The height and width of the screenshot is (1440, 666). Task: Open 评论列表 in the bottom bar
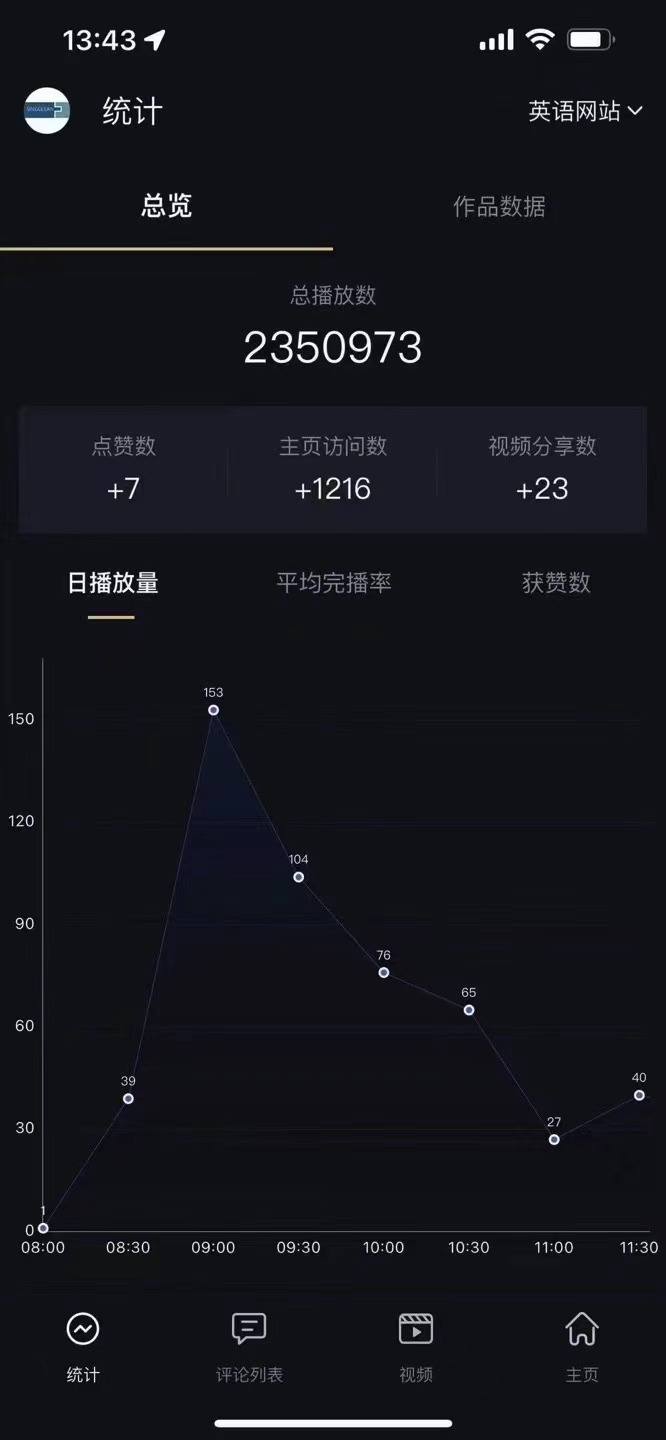[x=249, y=1346]
